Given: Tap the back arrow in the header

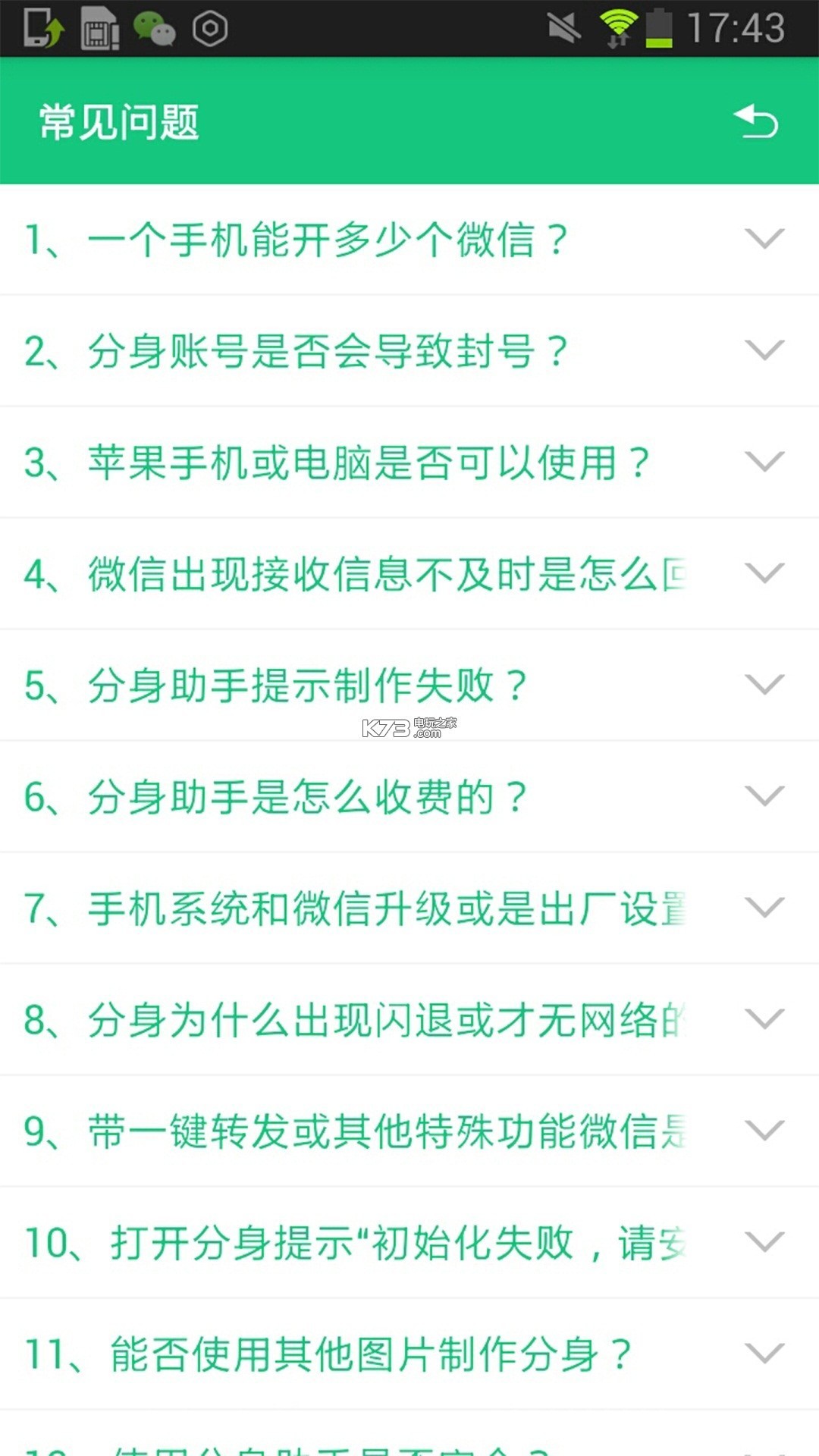Looking at the screenshot, I should [756, 122].
